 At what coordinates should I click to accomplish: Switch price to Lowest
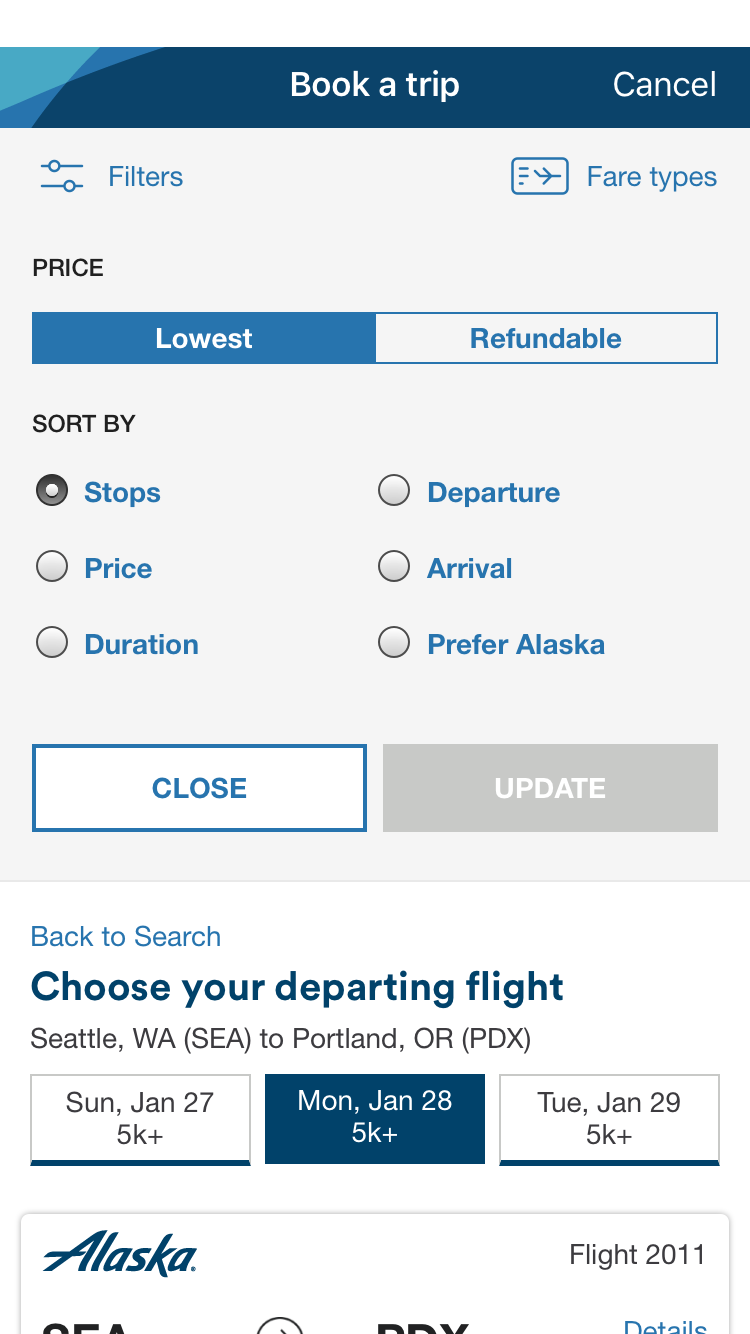pos(204,338)
